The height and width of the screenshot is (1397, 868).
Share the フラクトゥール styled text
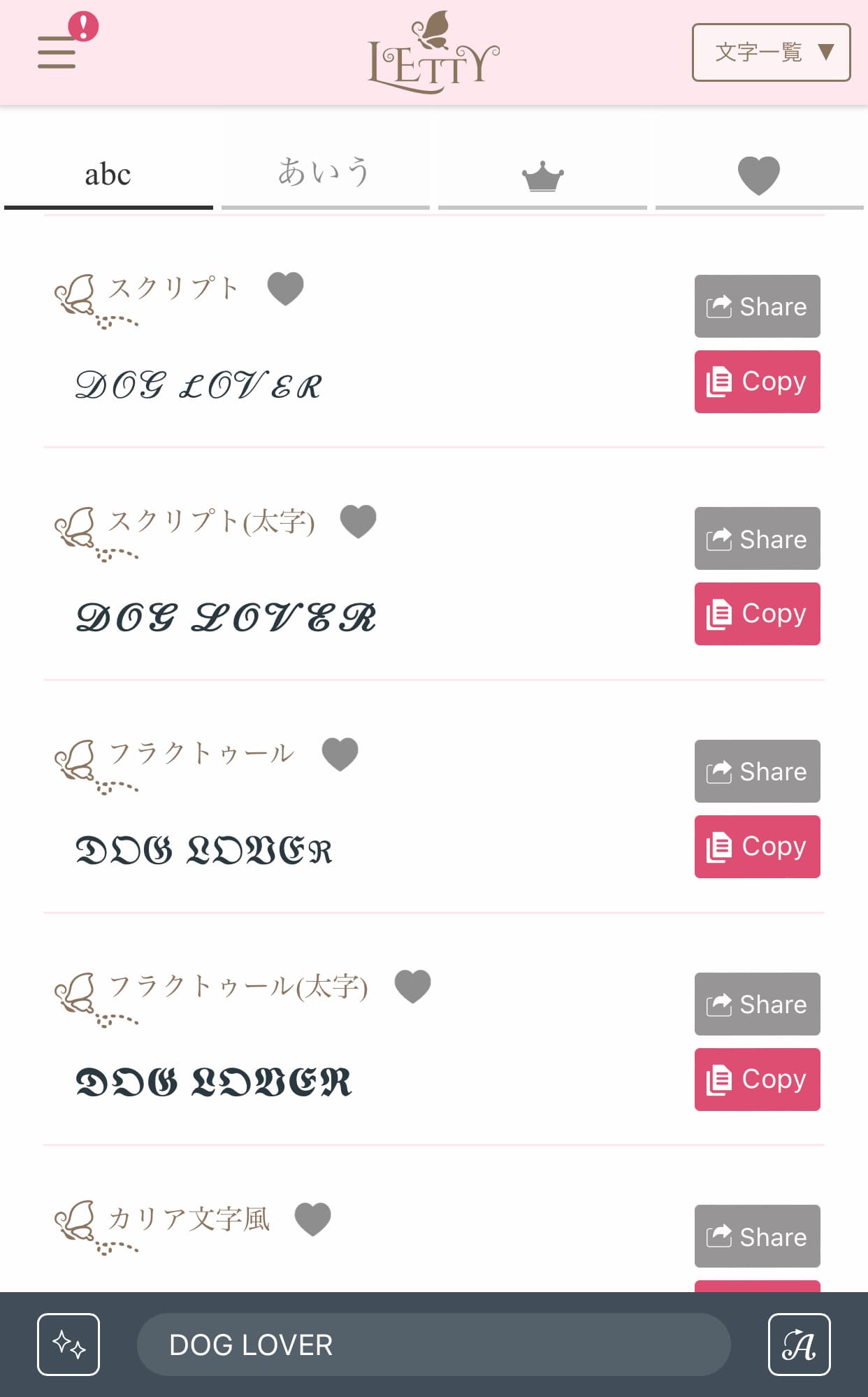757,771
